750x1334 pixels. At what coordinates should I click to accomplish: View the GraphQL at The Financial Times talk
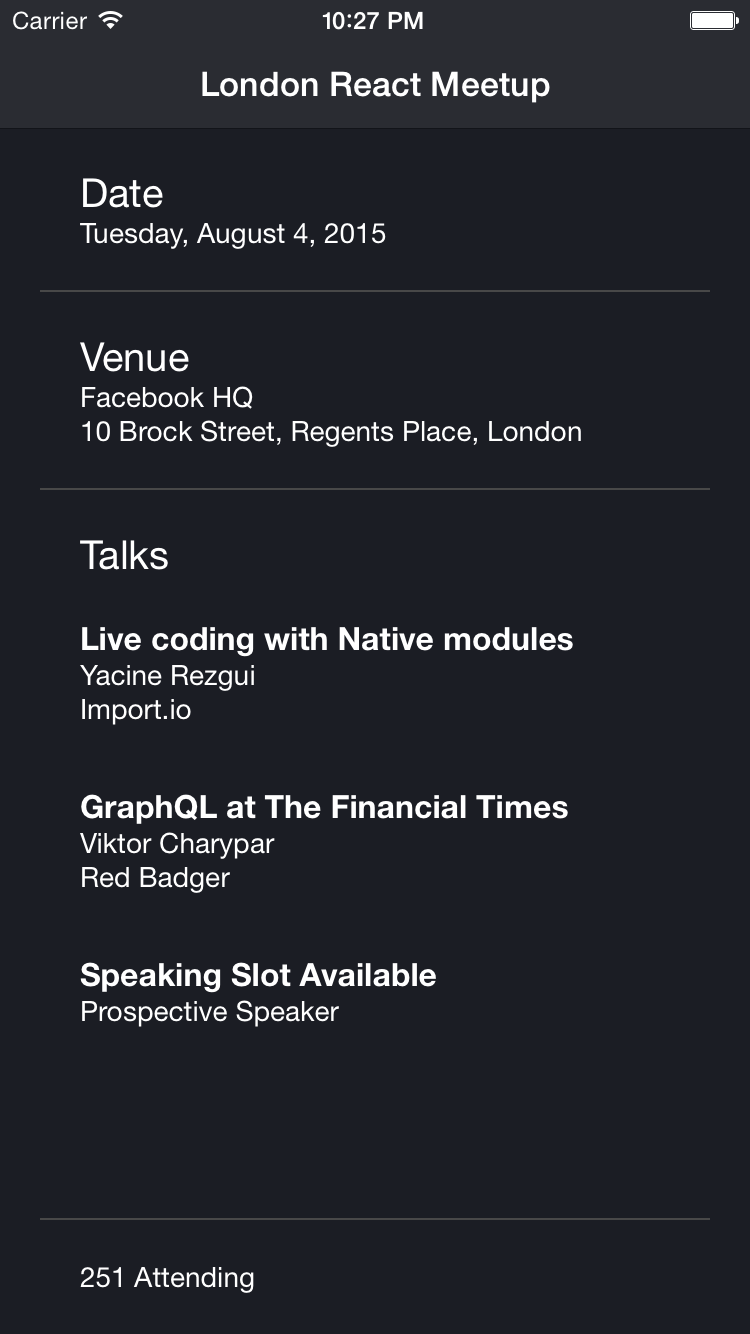324,808
